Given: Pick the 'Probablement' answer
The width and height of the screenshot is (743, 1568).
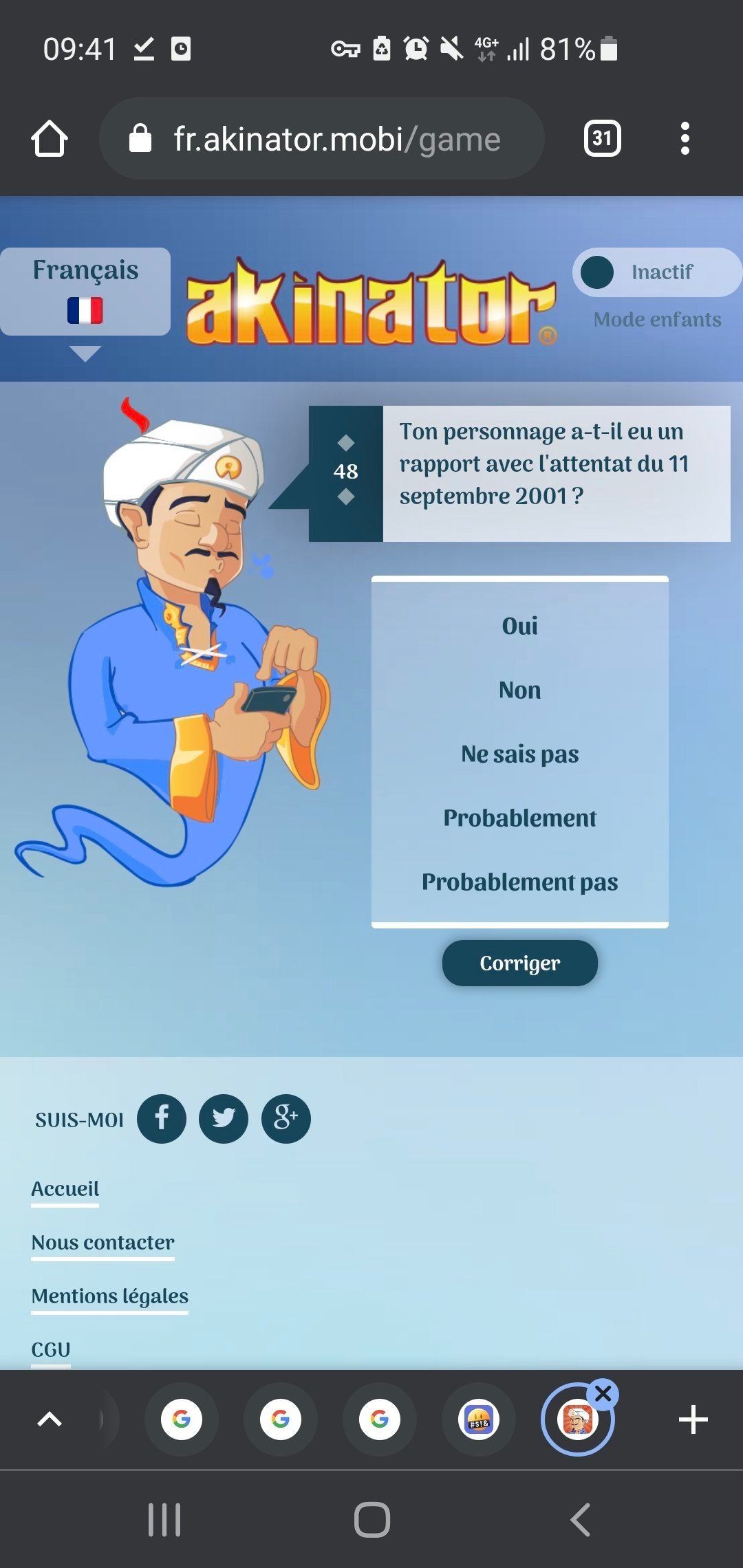Looking at the screenshot, I should (519, 818).
